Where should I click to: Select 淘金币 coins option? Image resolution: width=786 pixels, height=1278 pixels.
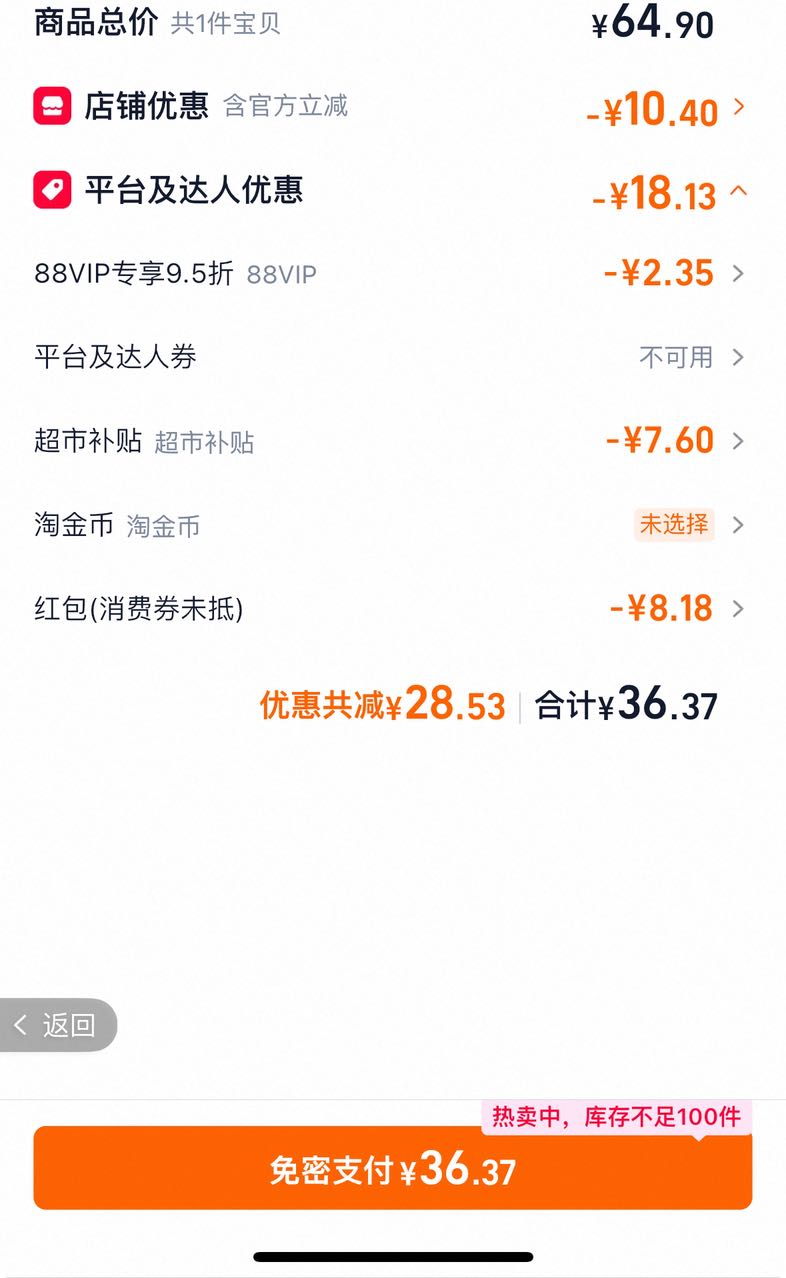point(391,525)
